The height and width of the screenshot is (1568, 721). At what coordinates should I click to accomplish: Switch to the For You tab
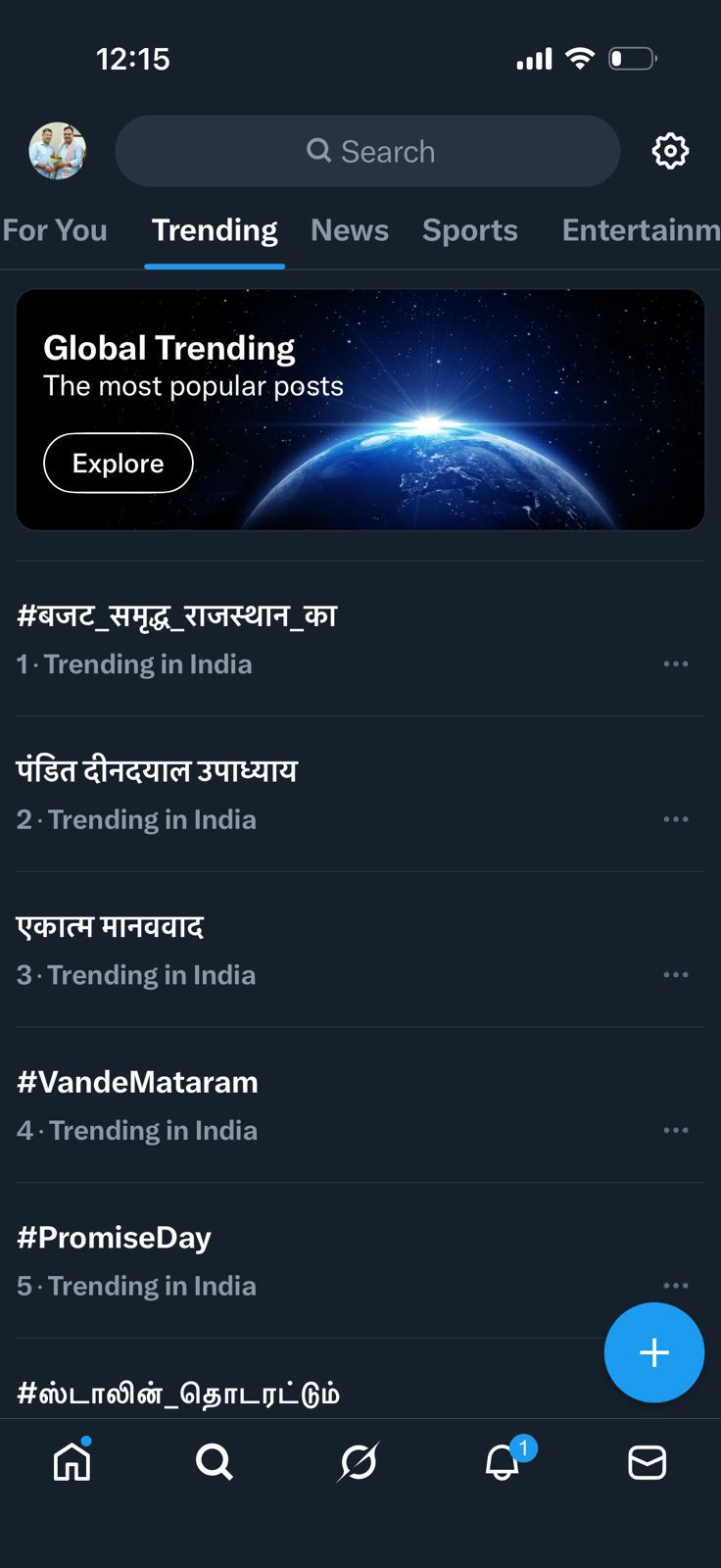pos(55,230)
